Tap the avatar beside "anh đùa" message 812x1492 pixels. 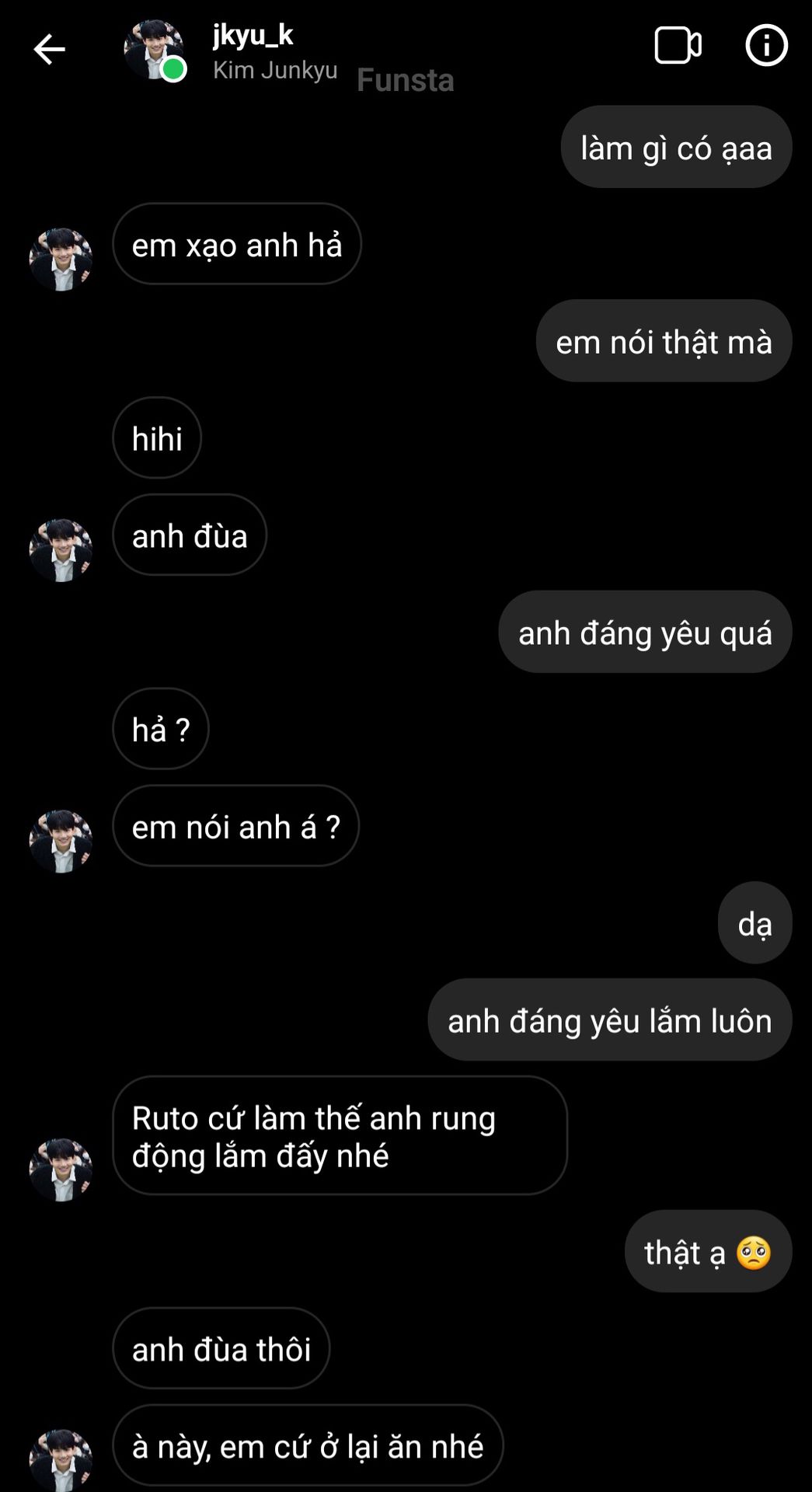coord(61,550)
